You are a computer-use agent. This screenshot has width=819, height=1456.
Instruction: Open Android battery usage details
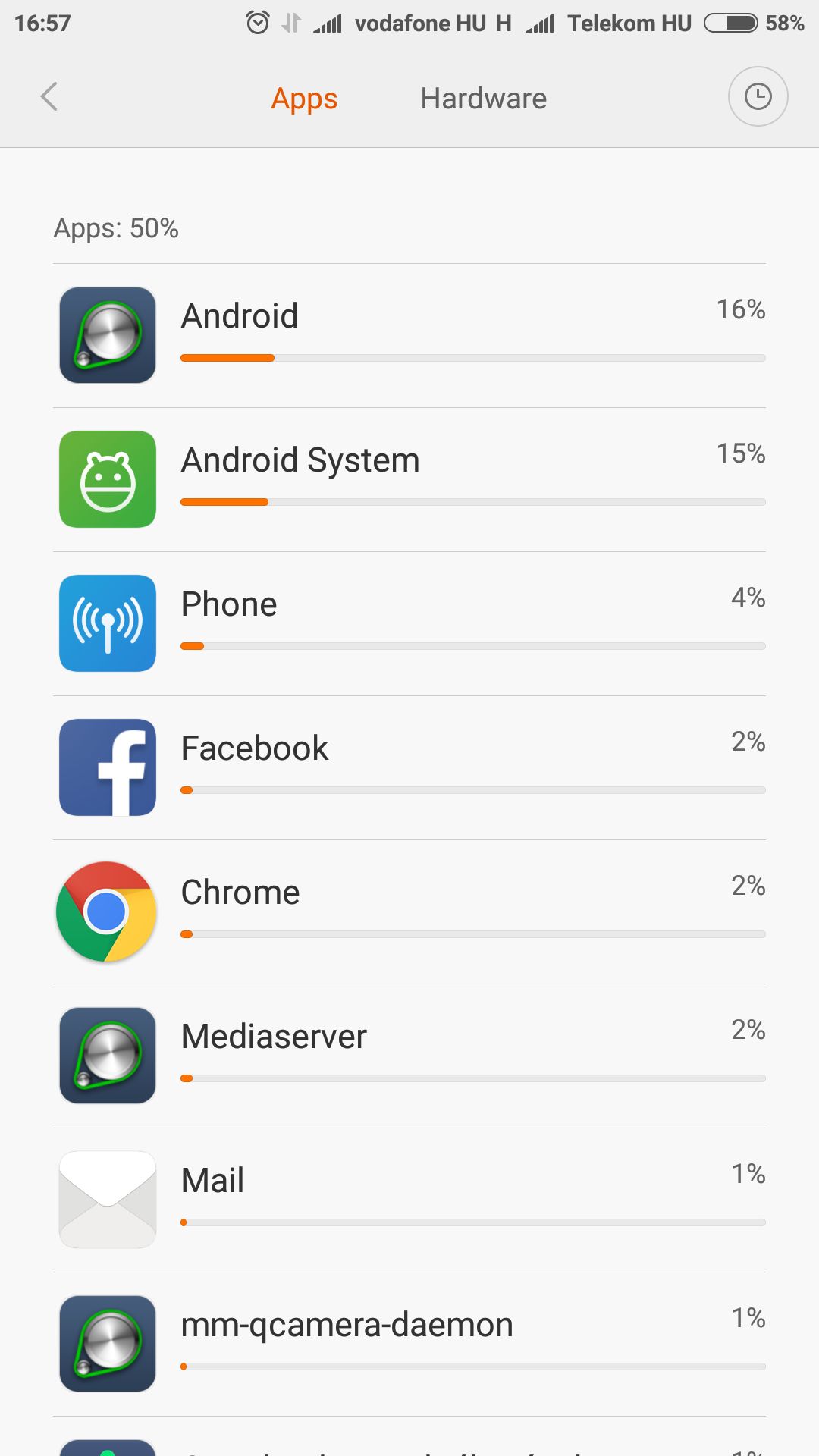(409, 336)
